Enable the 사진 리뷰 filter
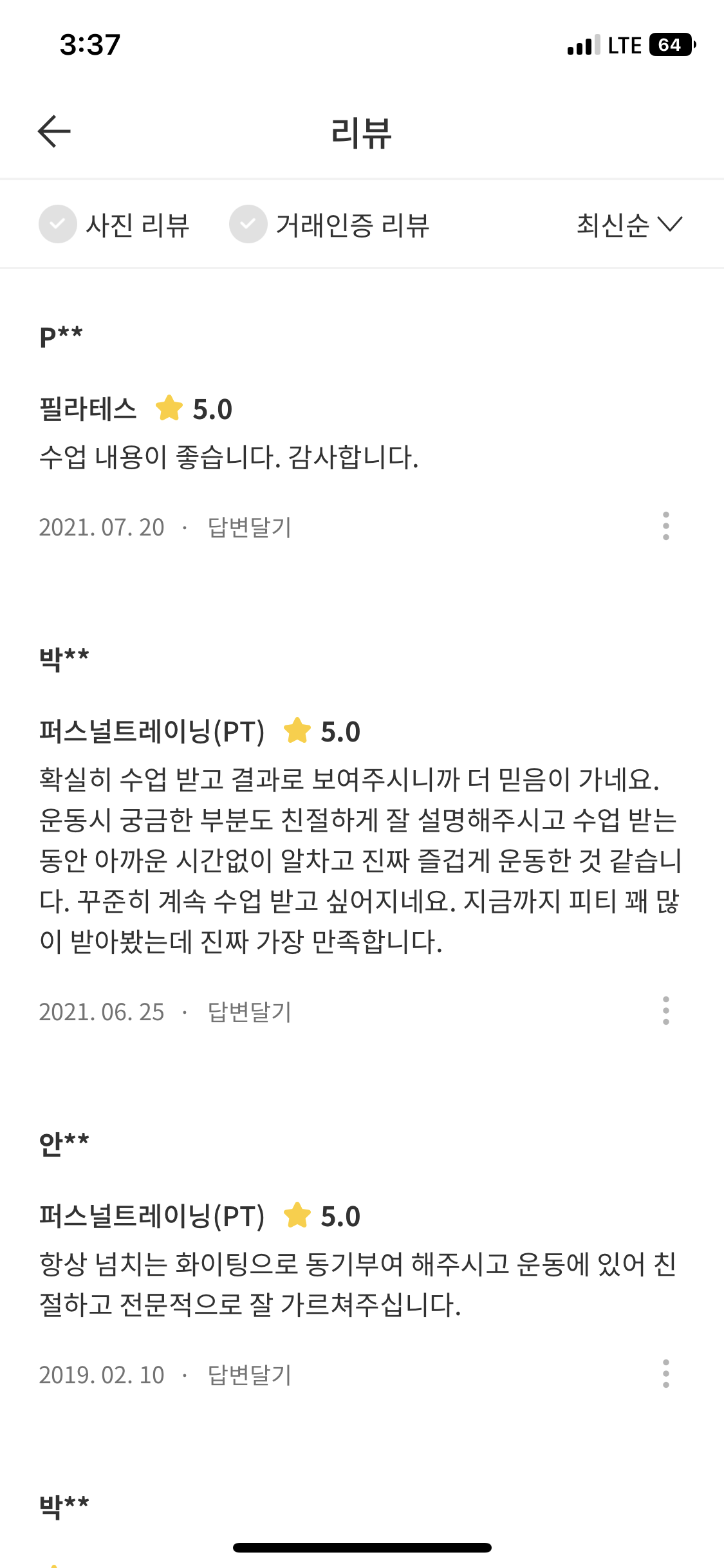724x1568 pixels. point(58,224)
